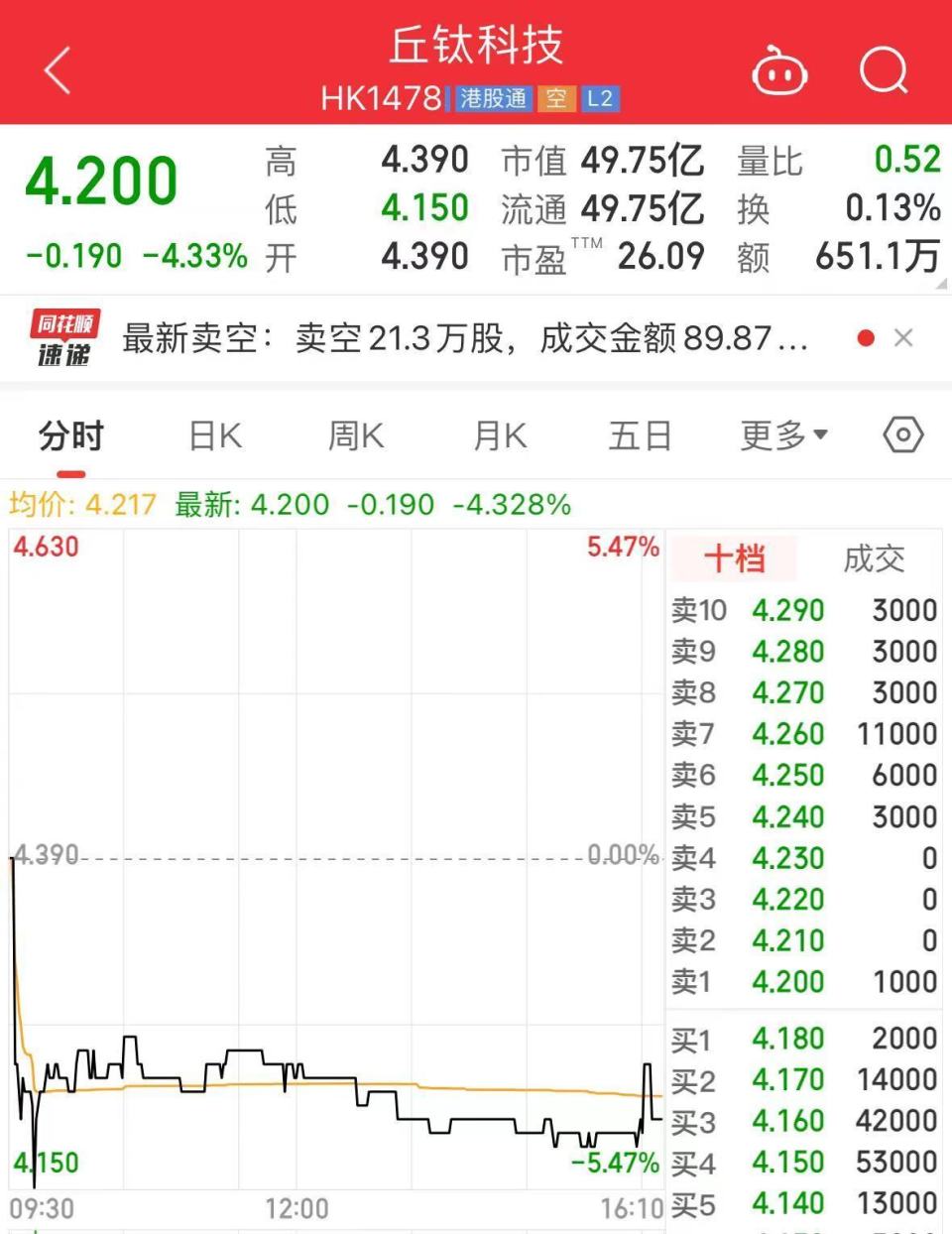Select the 卖1 sell order row

(x=803, y=981)
